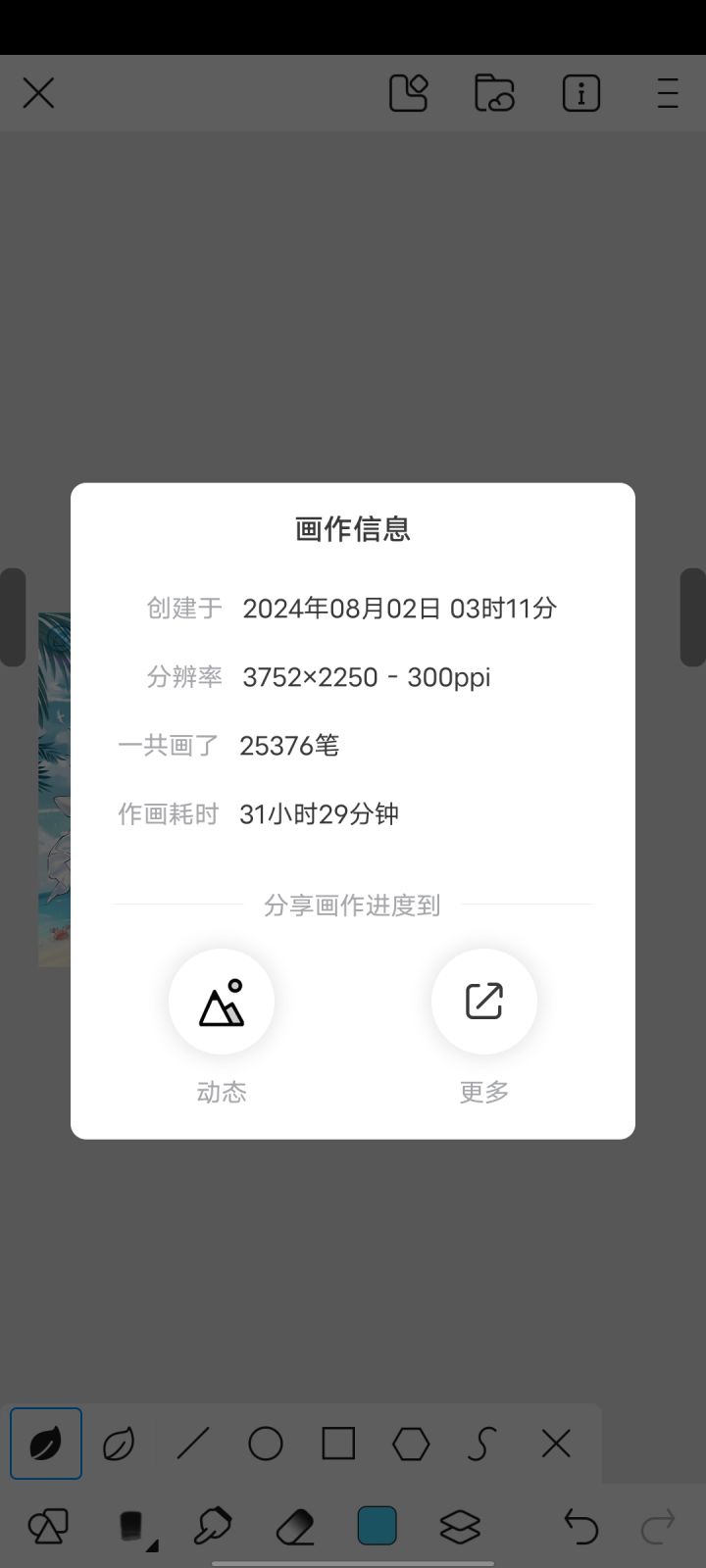Viewport: 706px width, 1568px height.
Task: Select the Eraser tool
Action: point(295,1526)
